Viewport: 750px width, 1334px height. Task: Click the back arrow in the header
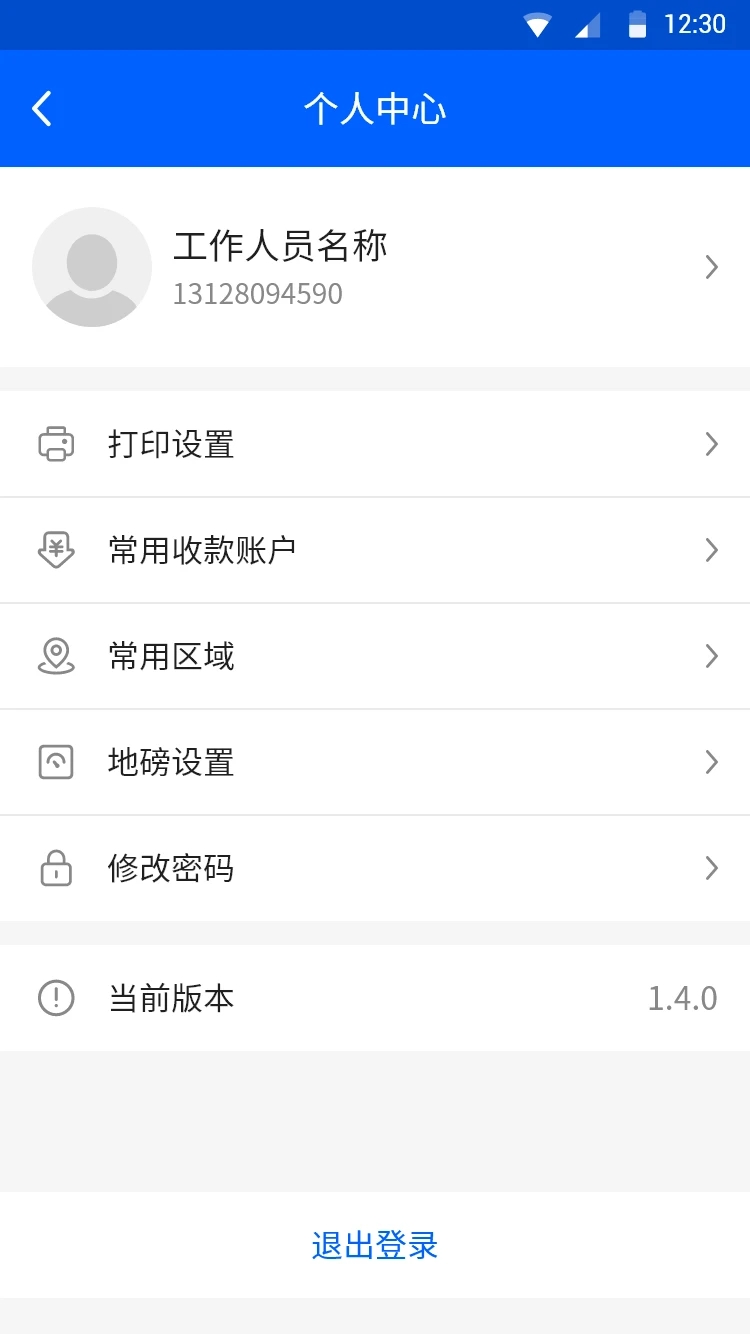point(40,108)
